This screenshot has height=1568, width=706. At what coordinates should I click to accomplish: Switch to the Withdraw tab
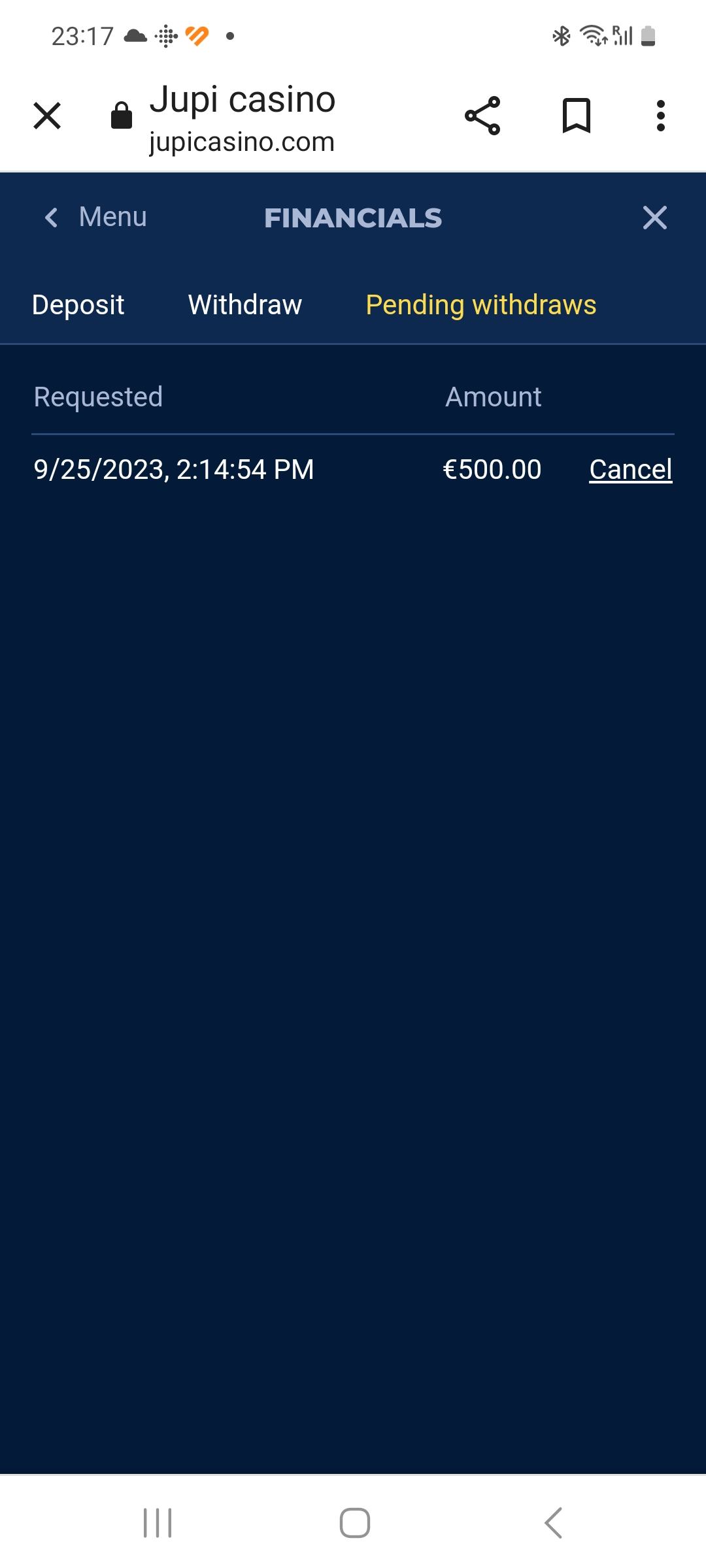click(x=244, y=304)
